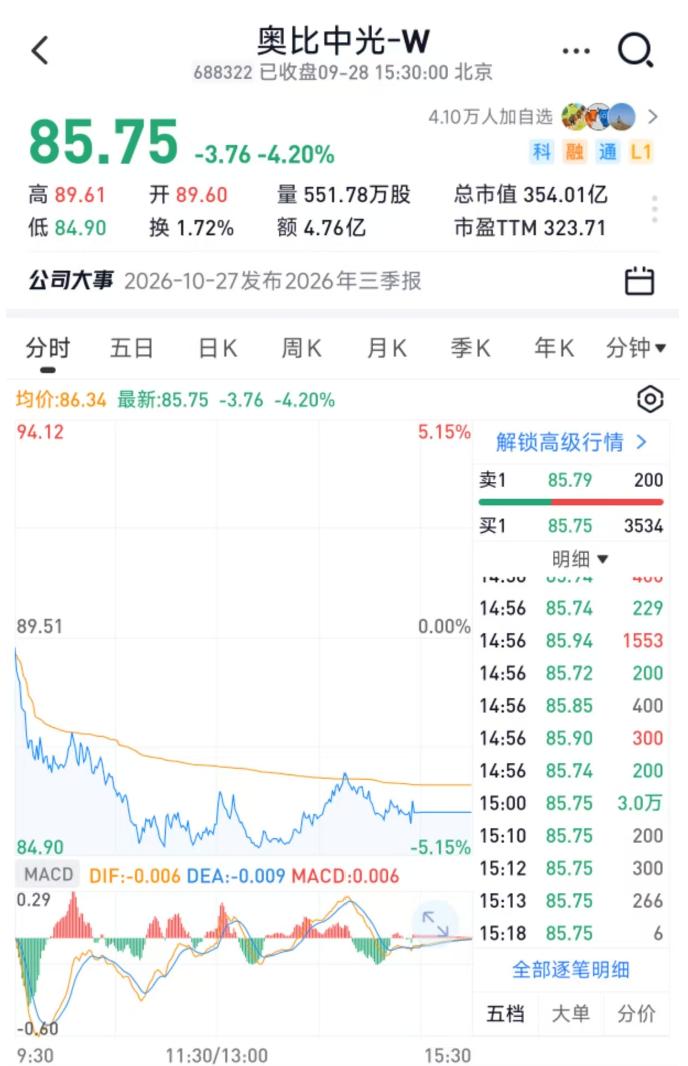
Task: Expand the 明细 dropdown
Action: click(x=579, y=559)
